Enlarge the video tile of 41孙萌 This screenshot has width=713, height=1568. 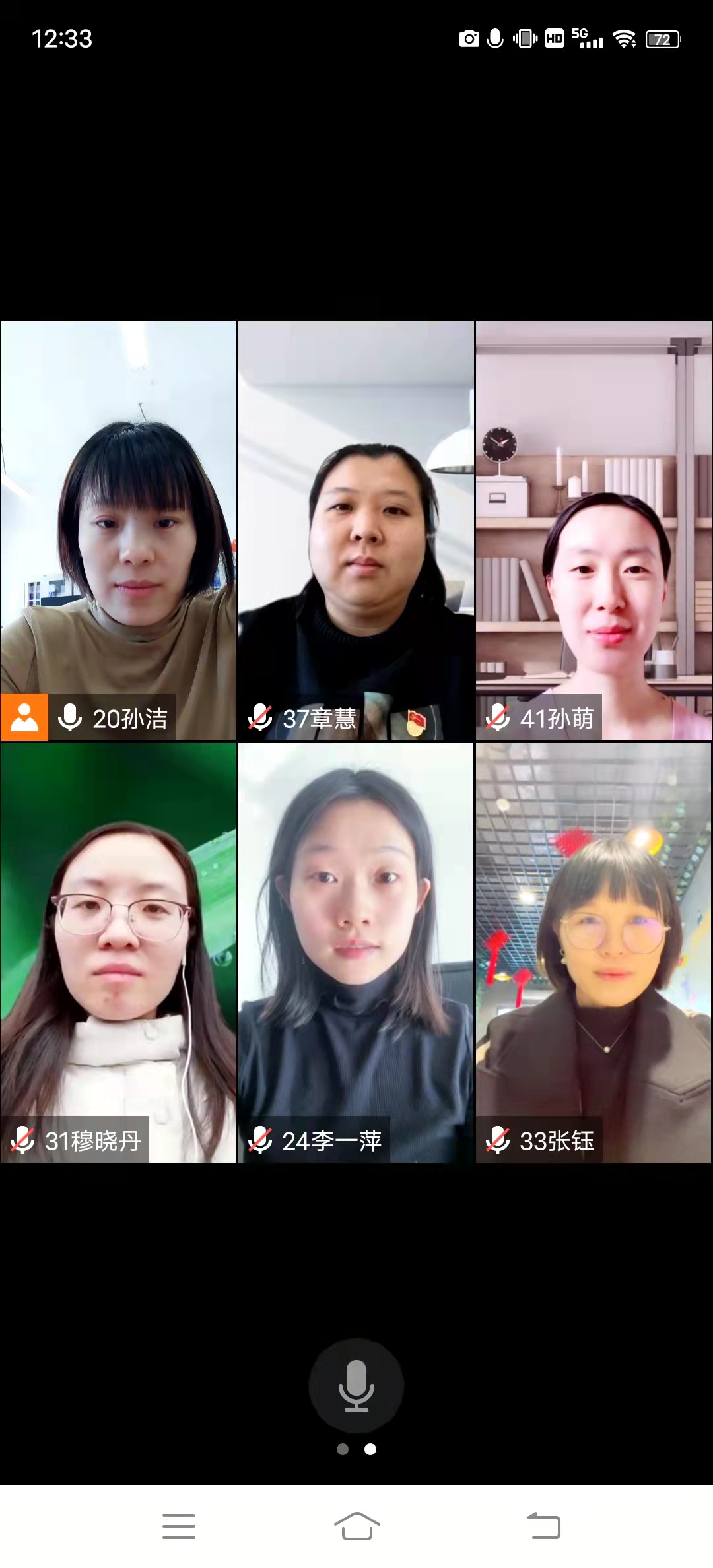coord(594,531)
